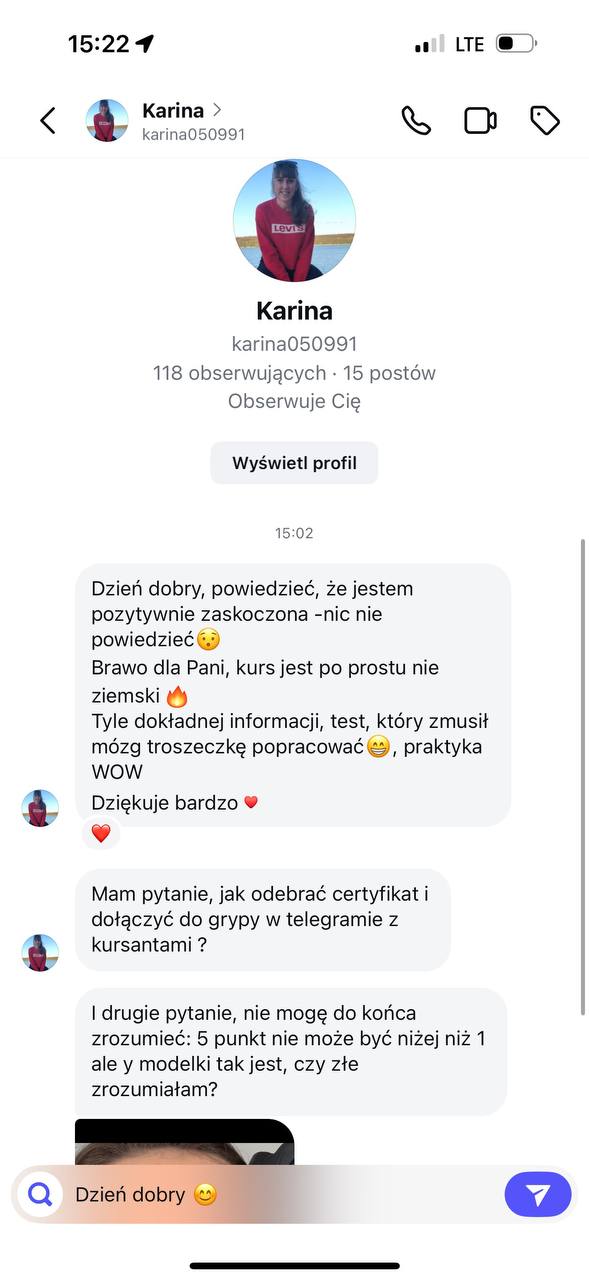Go back to the message list
Screen dimensions: 589x1280
(x=47, y=121)
